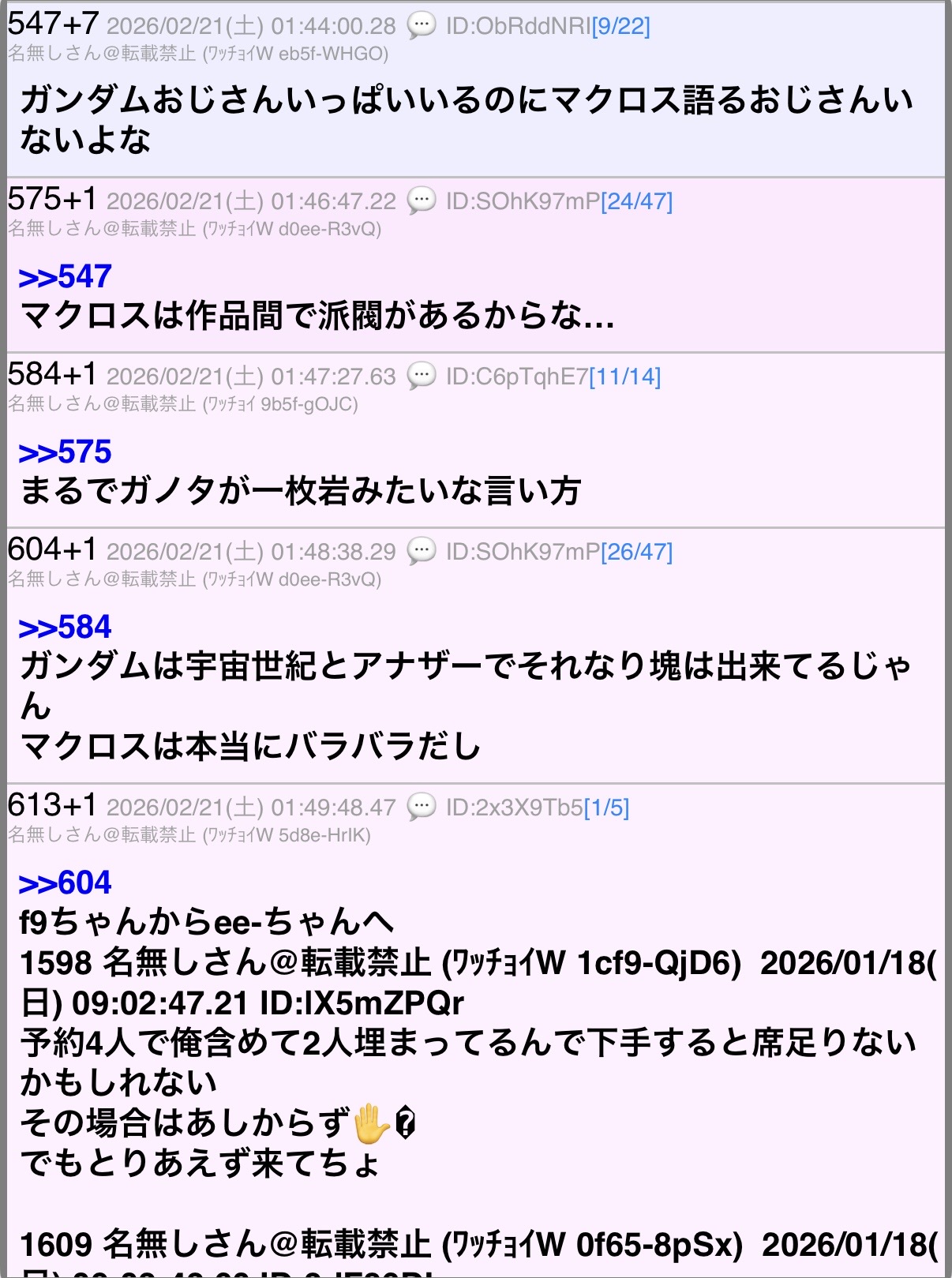Tap the speech bubble on post 613
Image resolution: width=952 pixels, height=1278 pixels.
[x=422, y=807]
